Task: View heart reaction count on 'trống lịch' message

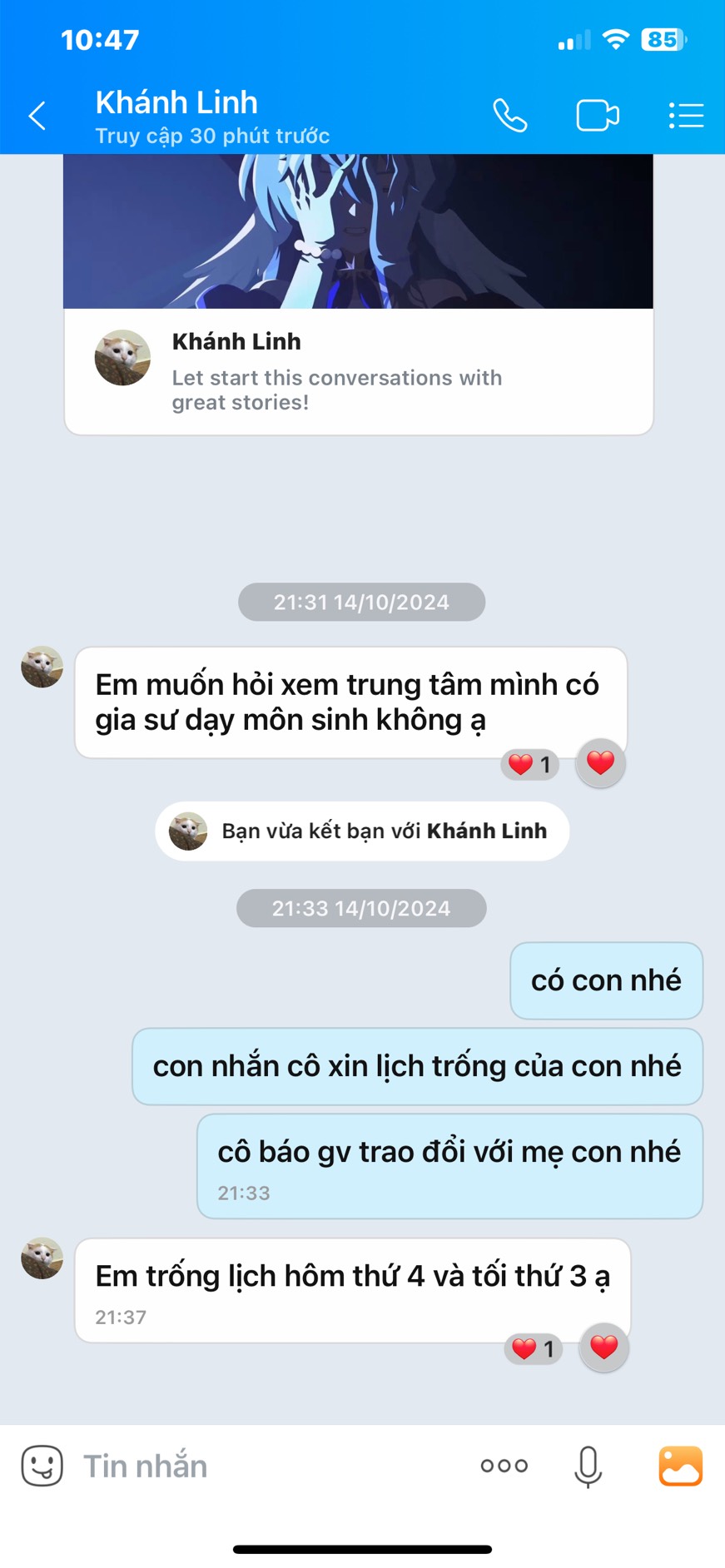Action: tap(534, 1348)
